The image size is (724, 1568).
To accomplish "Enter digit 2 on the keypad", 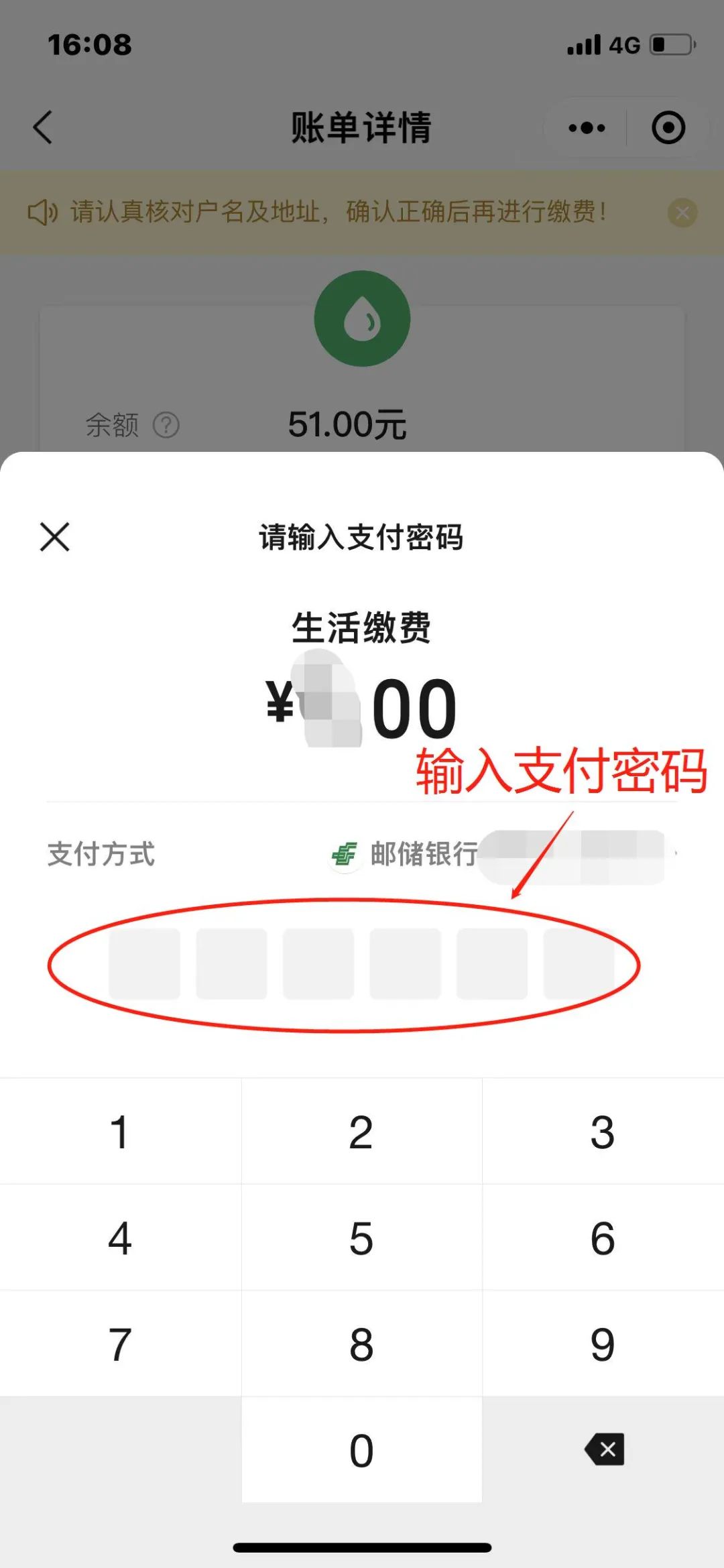I will point(361,1132).
